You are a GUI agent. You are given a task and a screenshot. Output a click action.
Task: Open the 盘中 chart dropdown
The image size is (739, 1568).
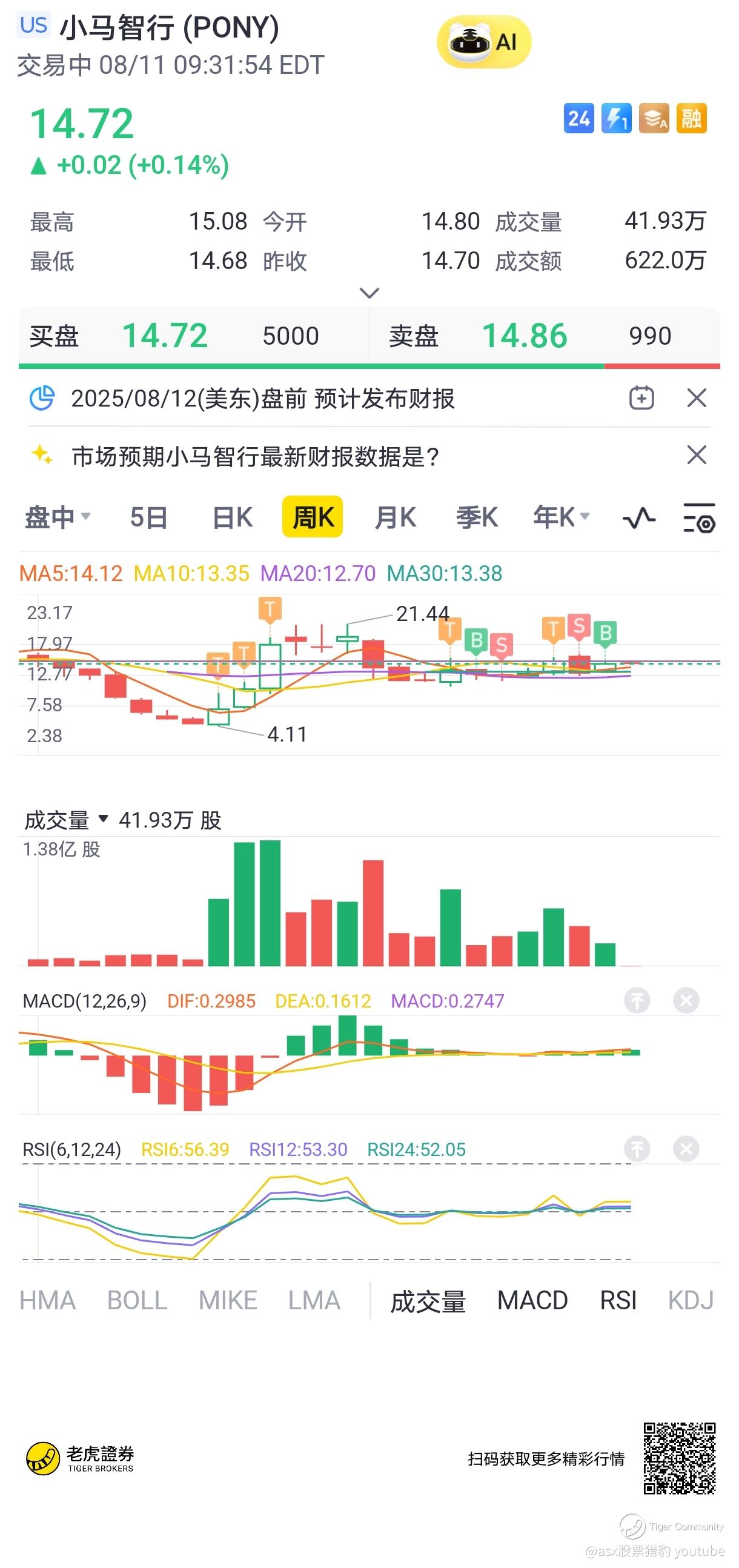[x=57, y=517]
